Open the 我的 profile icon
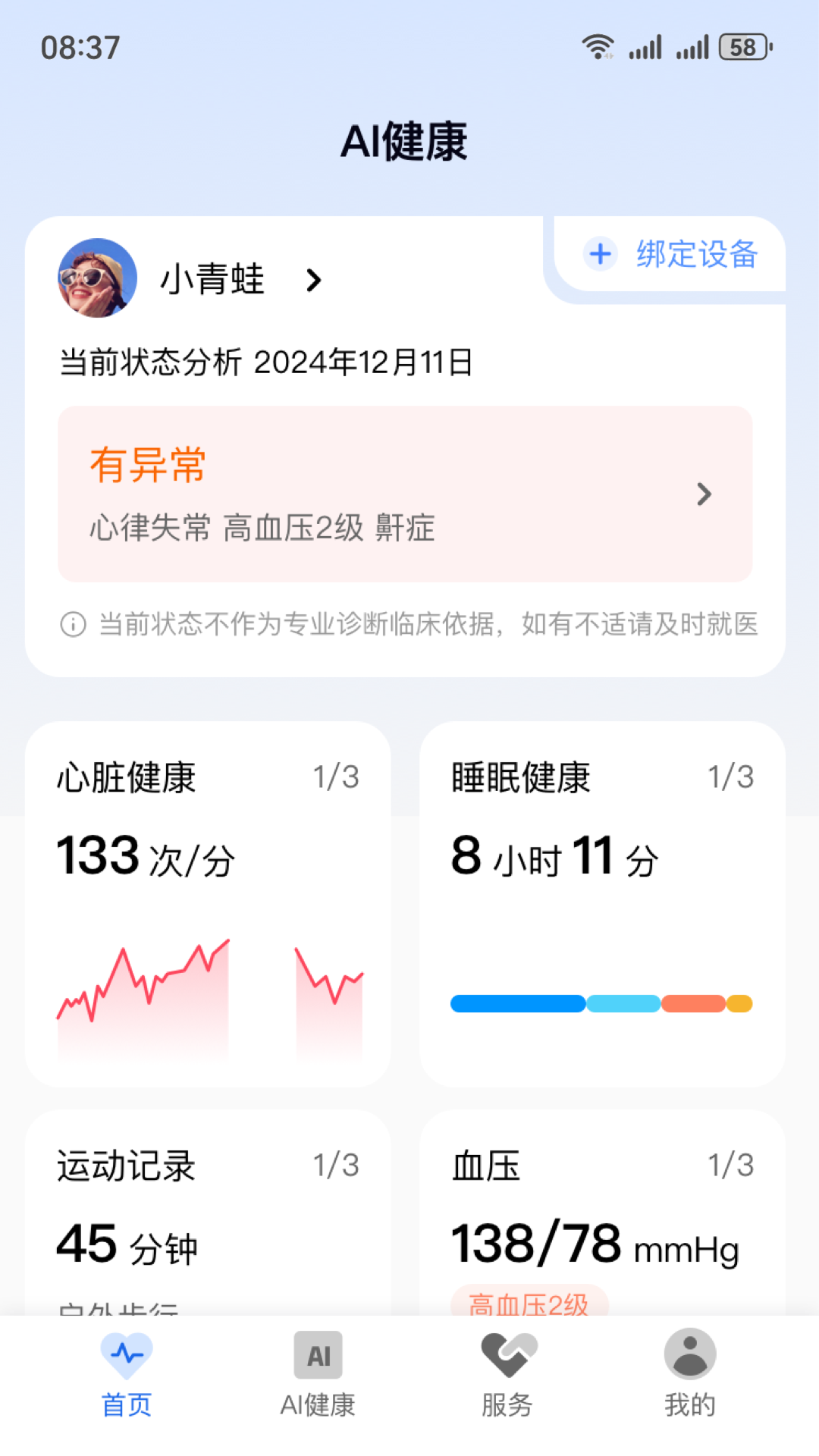819x1456 pixels. (689, 1354)
